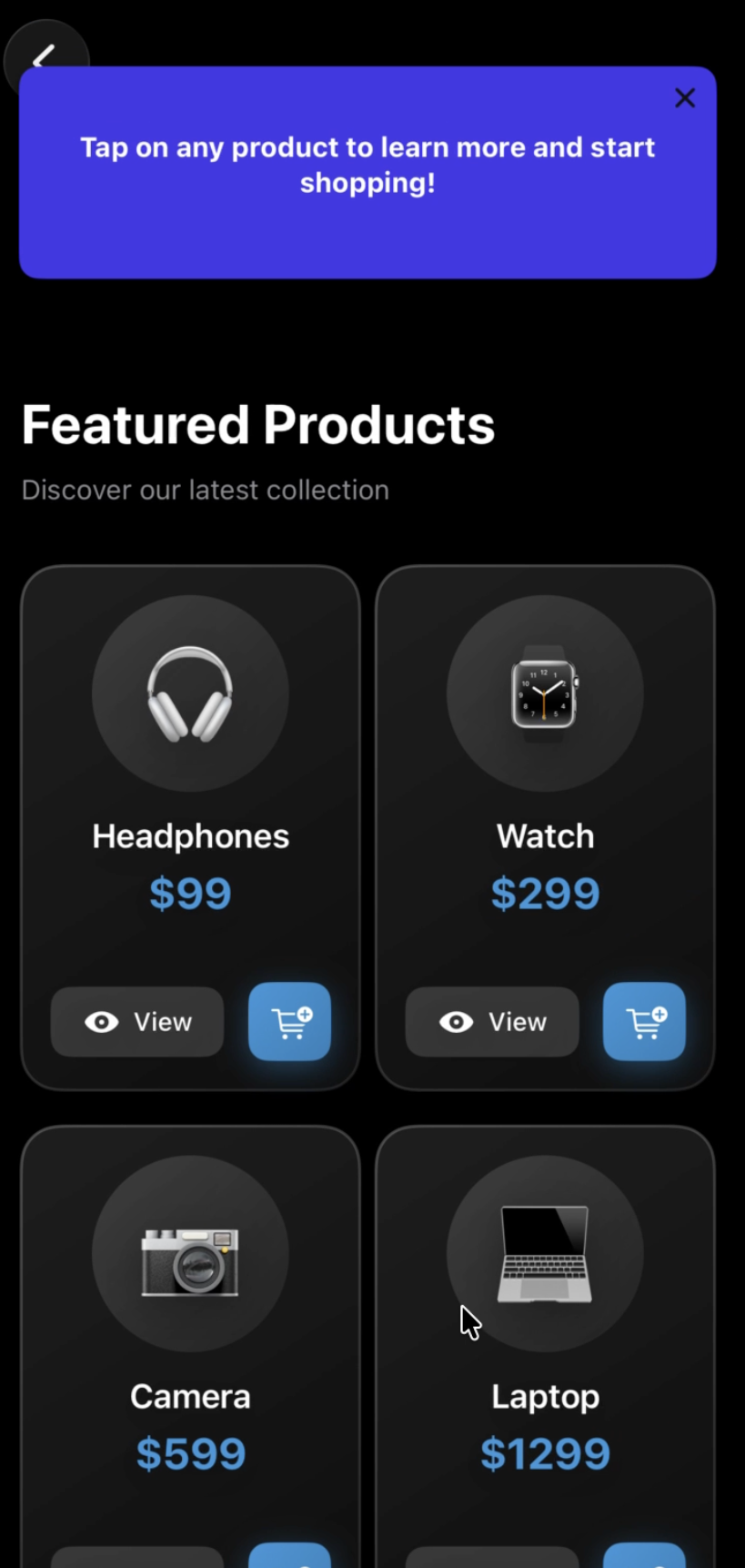View the Headphones product details

[x=137, y=1022]
